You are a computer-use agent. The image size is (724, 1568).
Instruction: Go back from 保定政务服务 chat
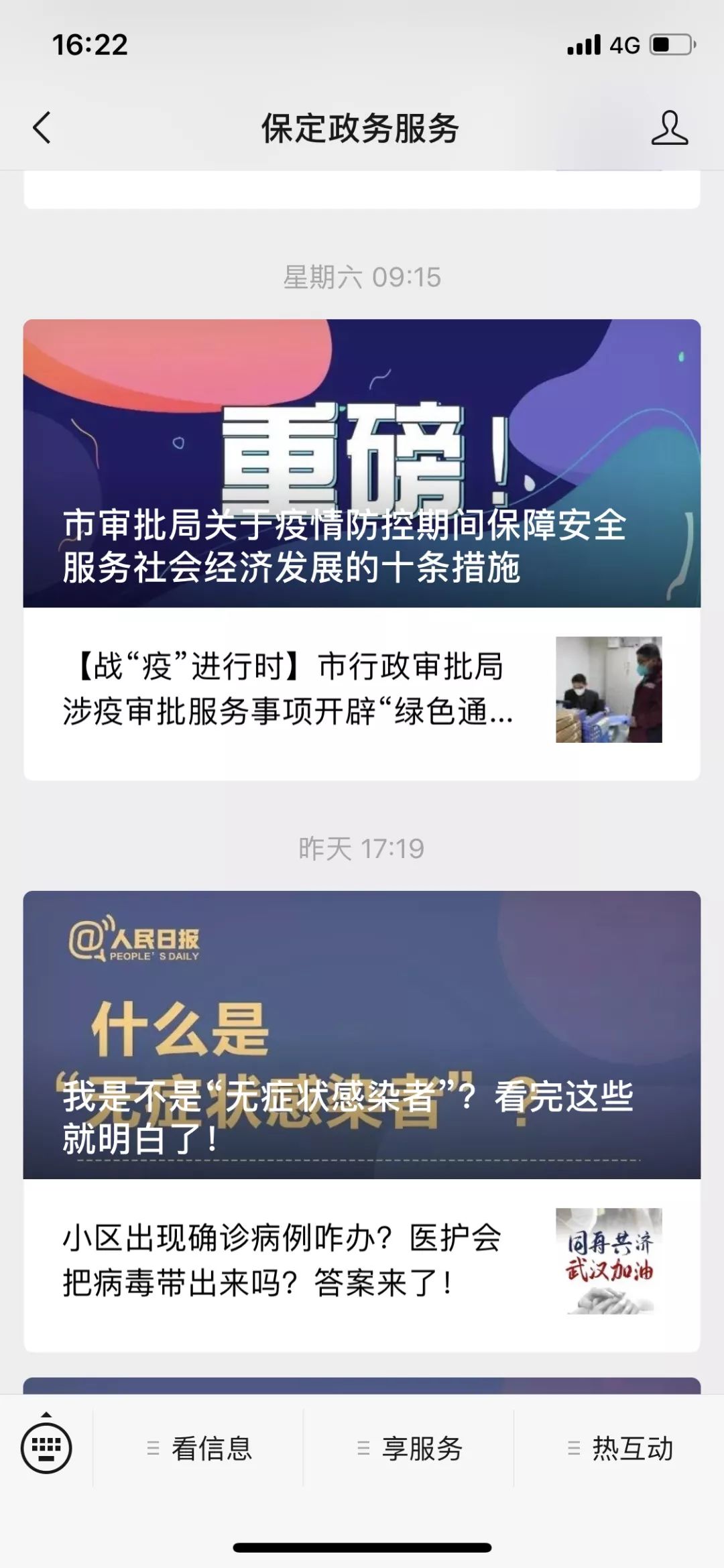[x=42, y=127]
